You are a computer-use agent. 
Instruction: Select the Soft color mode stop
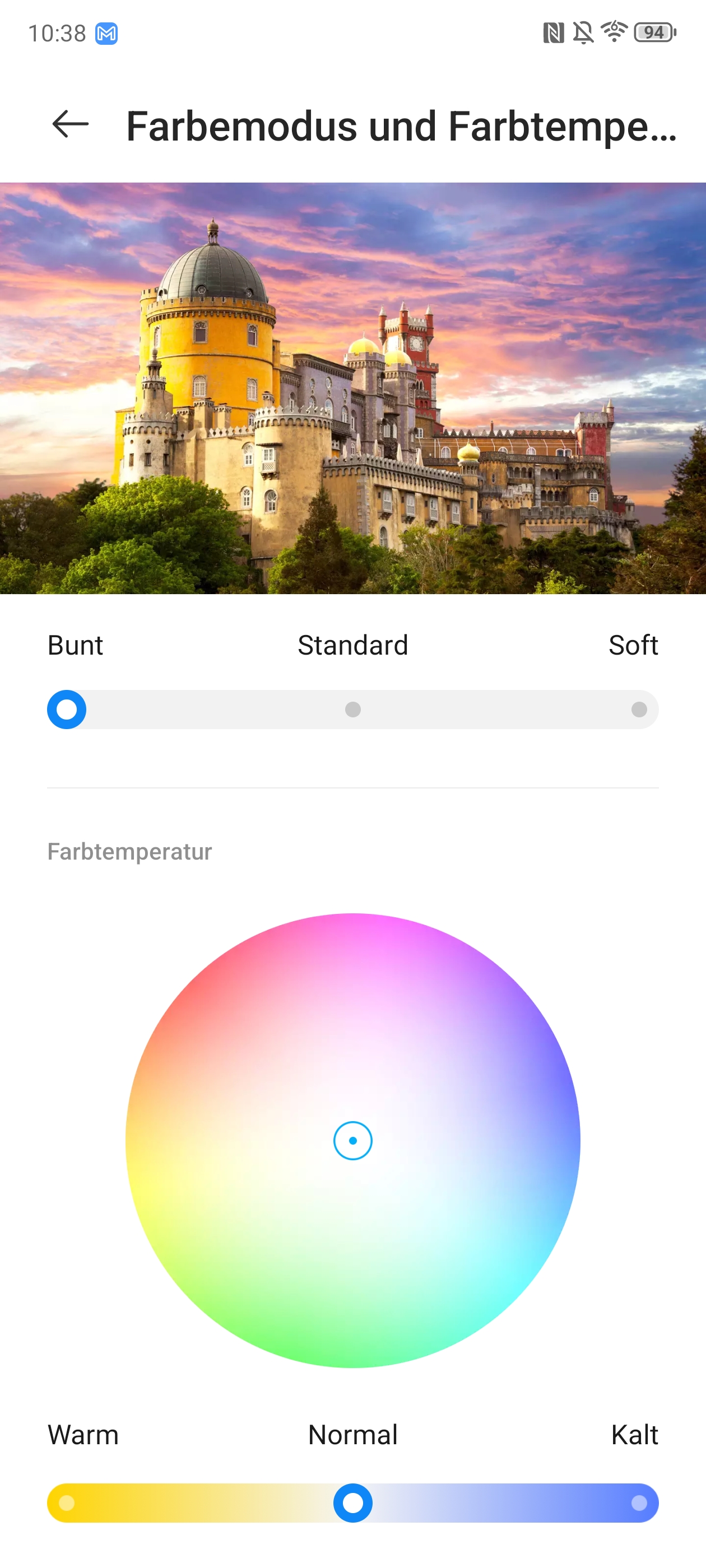[639, 709]
